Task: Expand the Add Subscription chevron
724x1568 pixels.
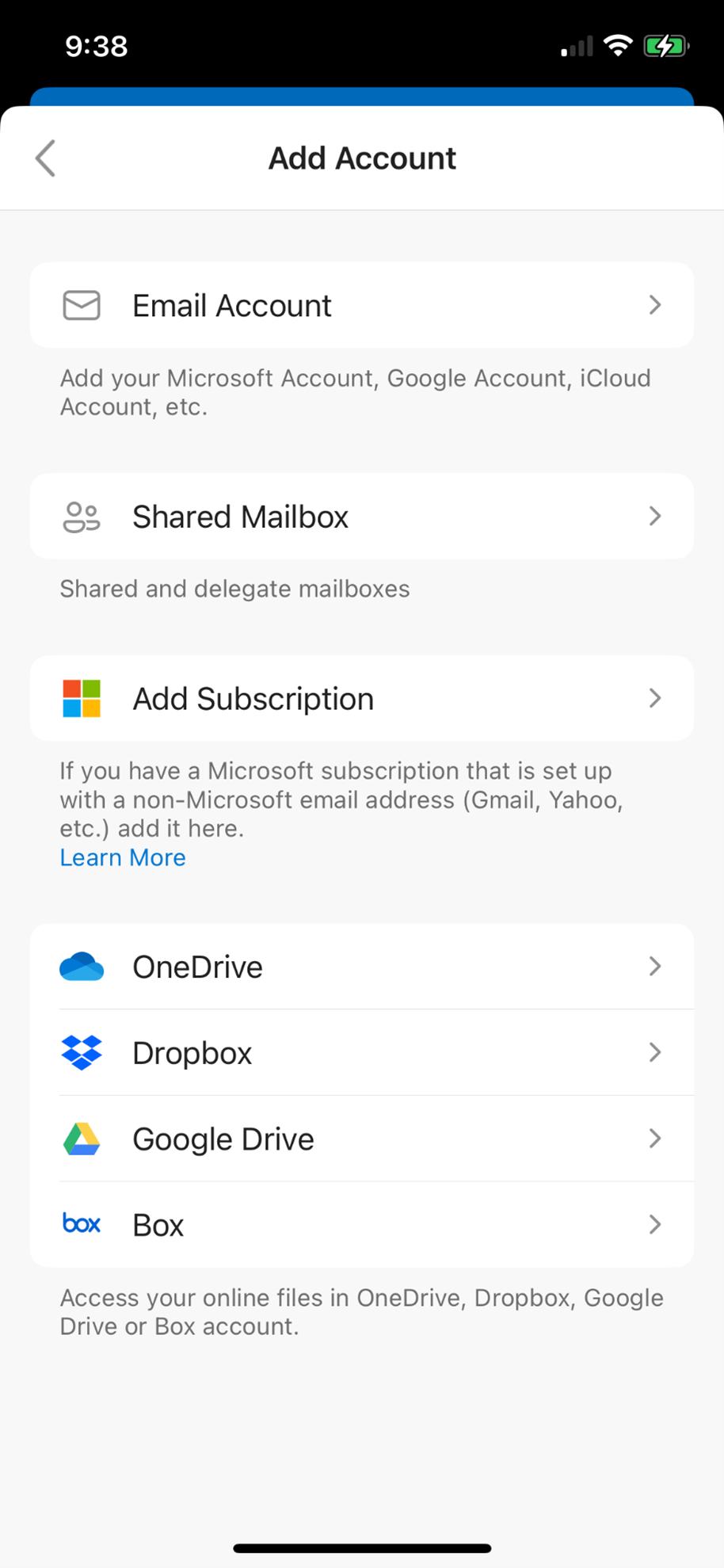Action: (654, 698)
